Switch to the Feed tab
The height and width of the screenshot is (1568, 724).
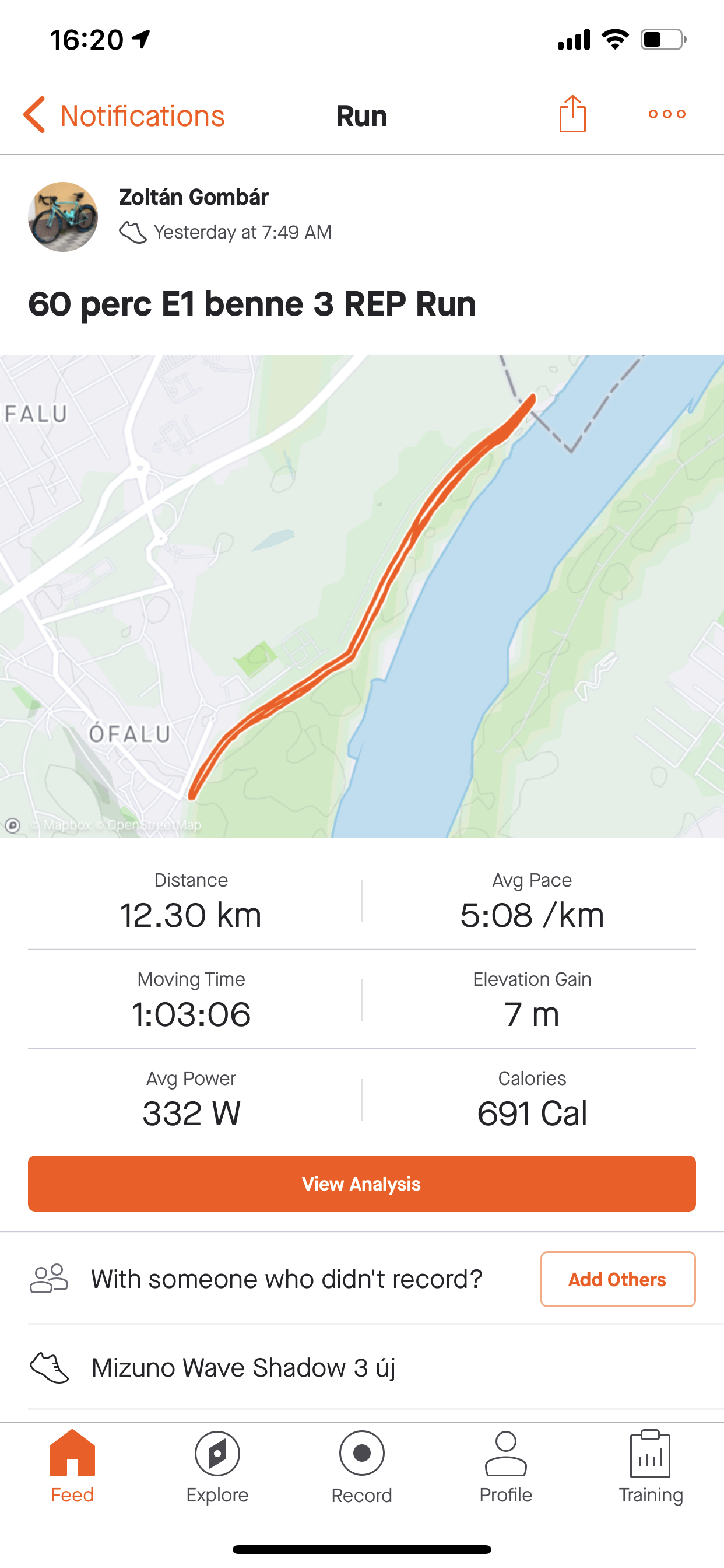(72, 1467)
